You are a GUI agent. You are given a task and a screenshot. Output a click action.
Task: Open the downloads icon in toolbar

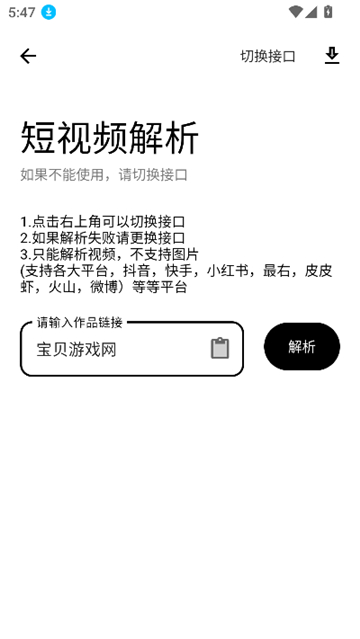[332, 56]
